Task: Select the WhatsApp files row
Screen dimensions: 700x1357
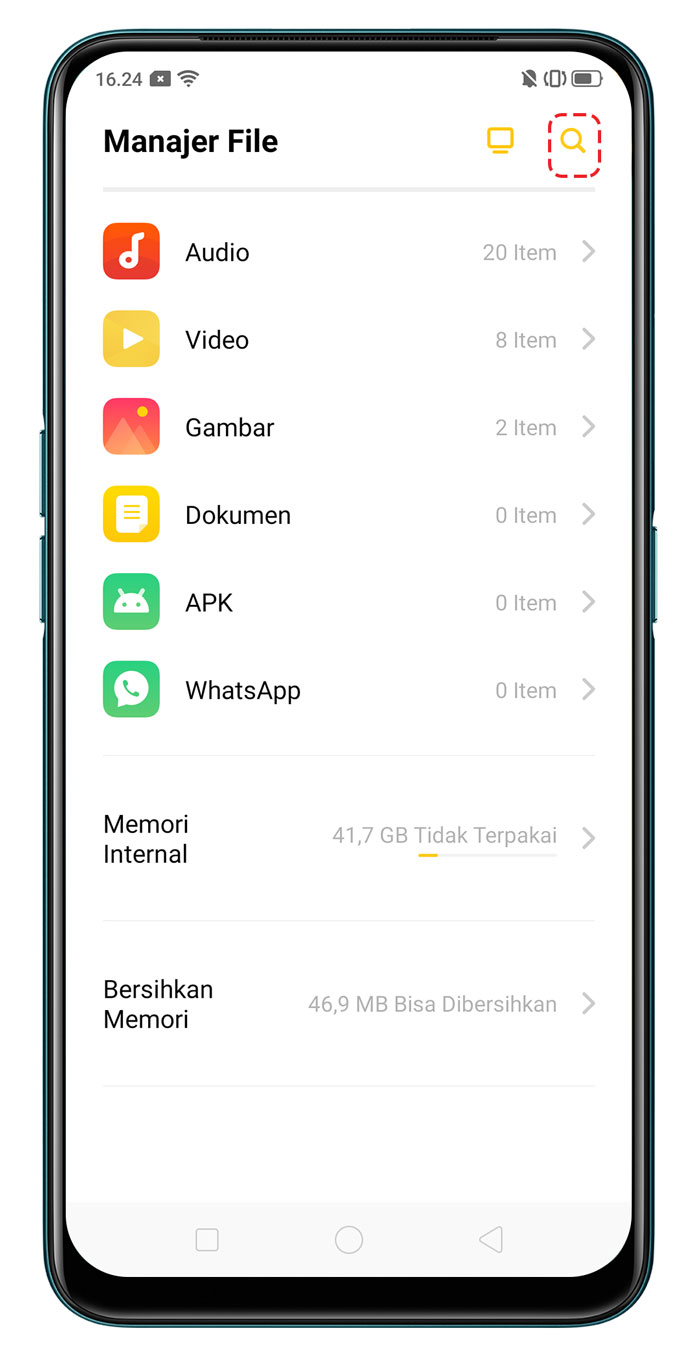Action: pyautogui.click(x=348, y=691)
